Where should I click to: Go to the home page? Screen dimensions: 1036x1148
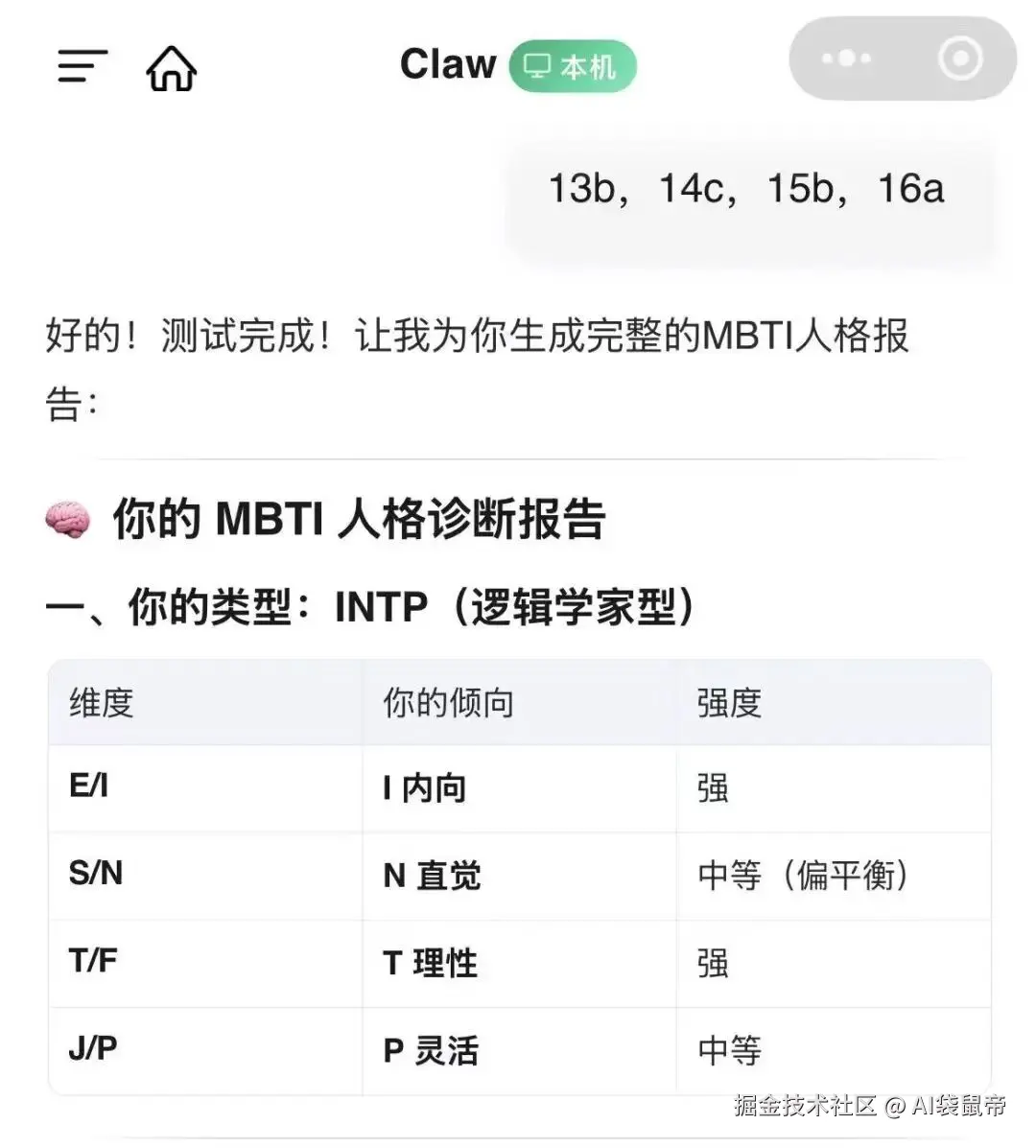[171, 68]
